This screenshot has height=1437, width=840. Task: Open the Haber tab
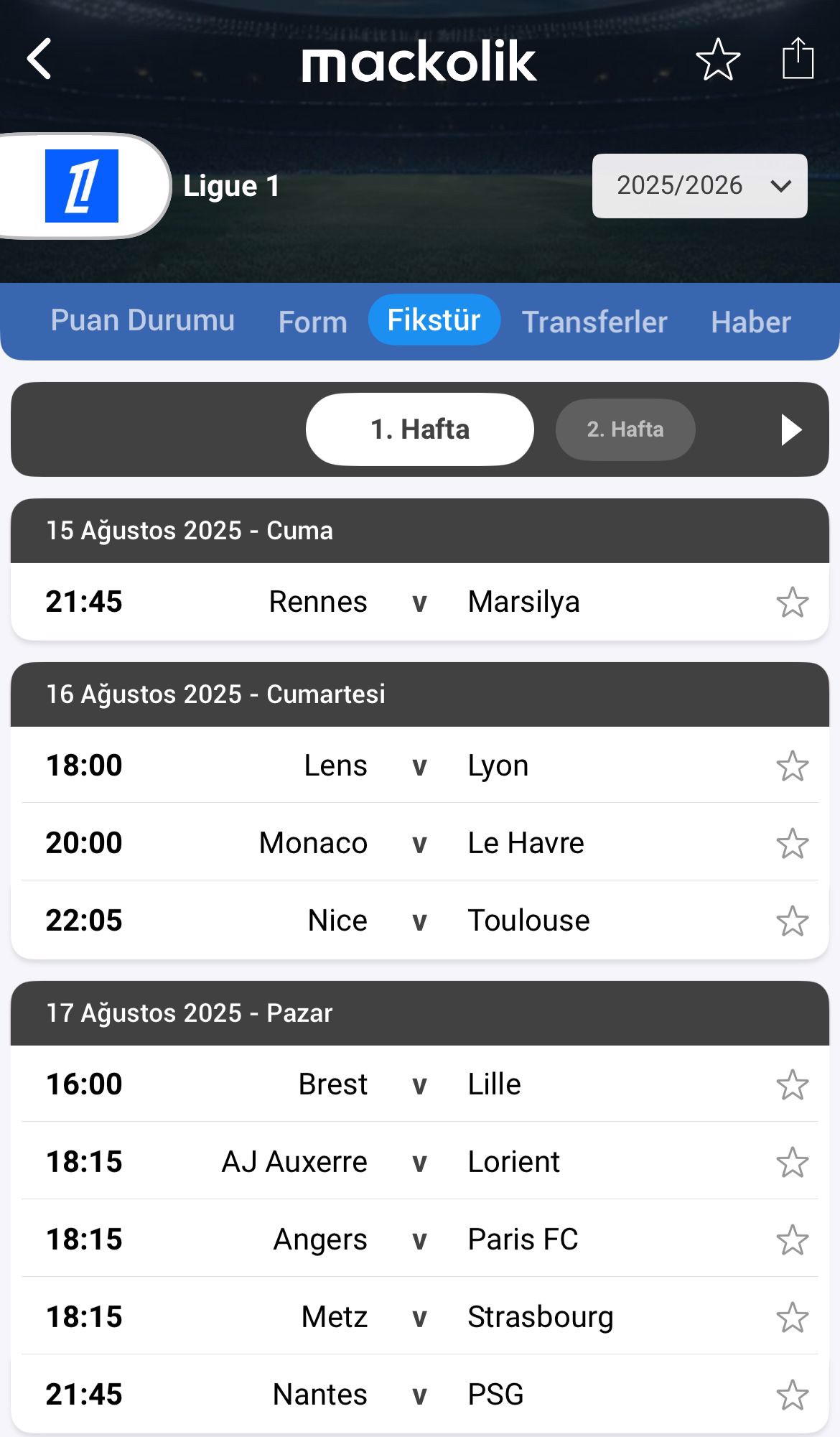coord(751,322)
